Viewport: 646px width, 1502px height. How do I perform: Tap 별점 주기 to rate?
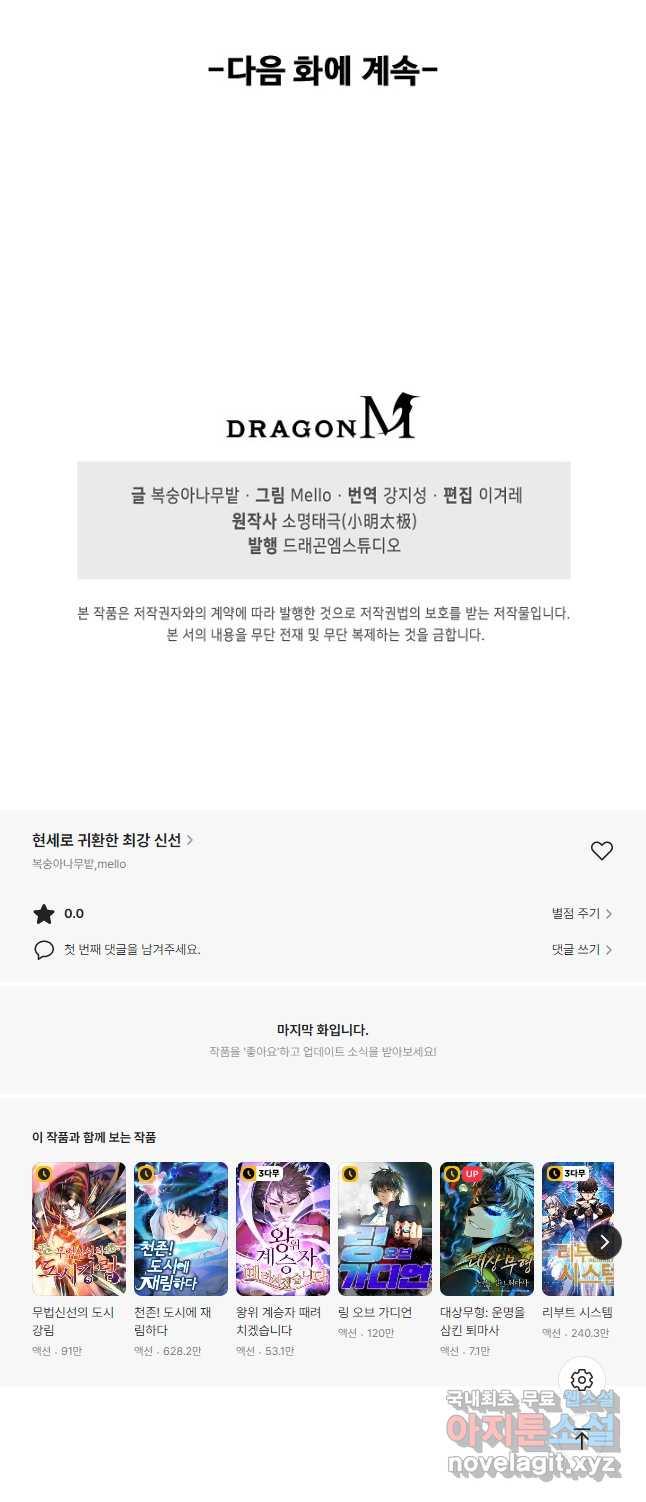tap(581, 913)
